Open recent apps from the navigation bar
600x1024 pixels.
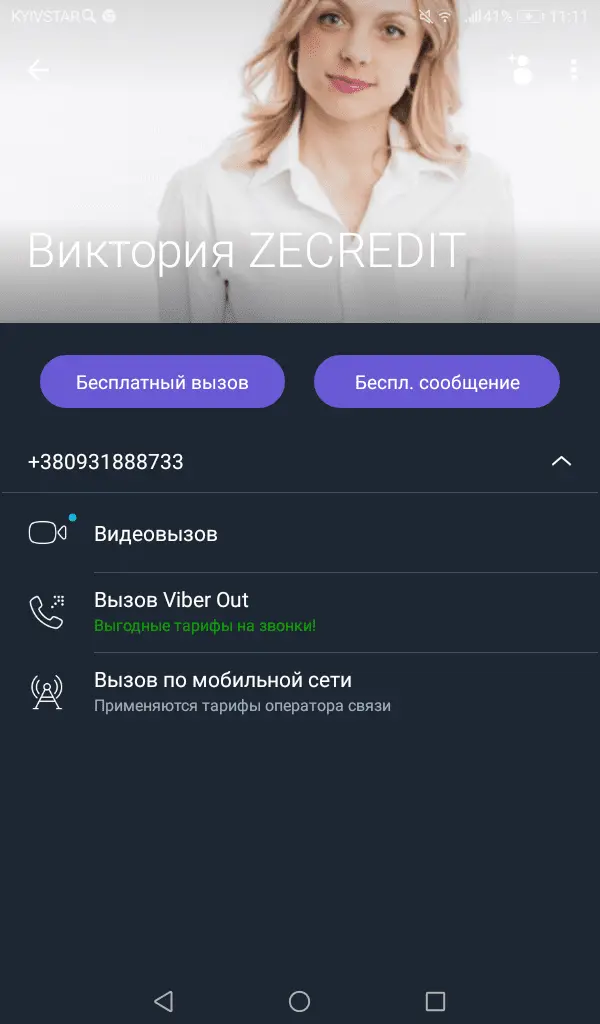pos(435,1001)
